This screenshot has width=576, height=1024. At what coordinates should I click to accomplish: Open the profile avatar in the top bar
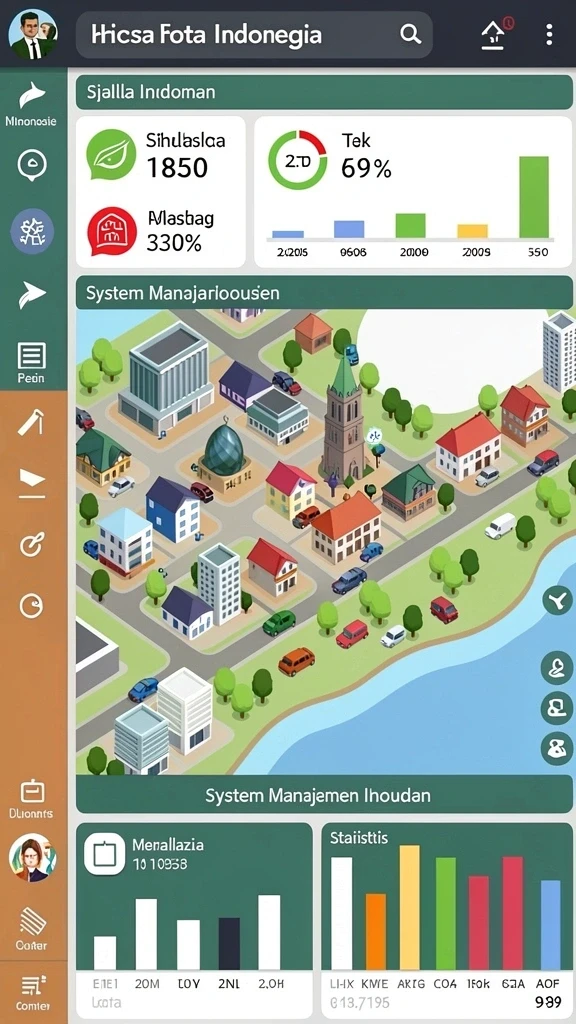pos(33,34)
